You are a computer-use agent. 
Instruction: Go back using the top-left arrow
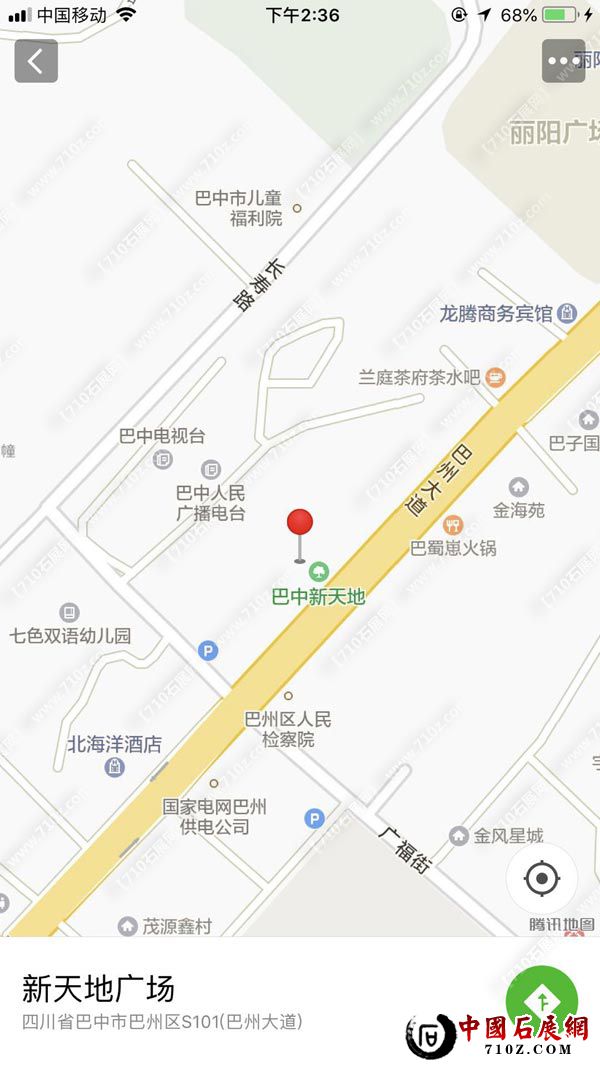(36, 61)
